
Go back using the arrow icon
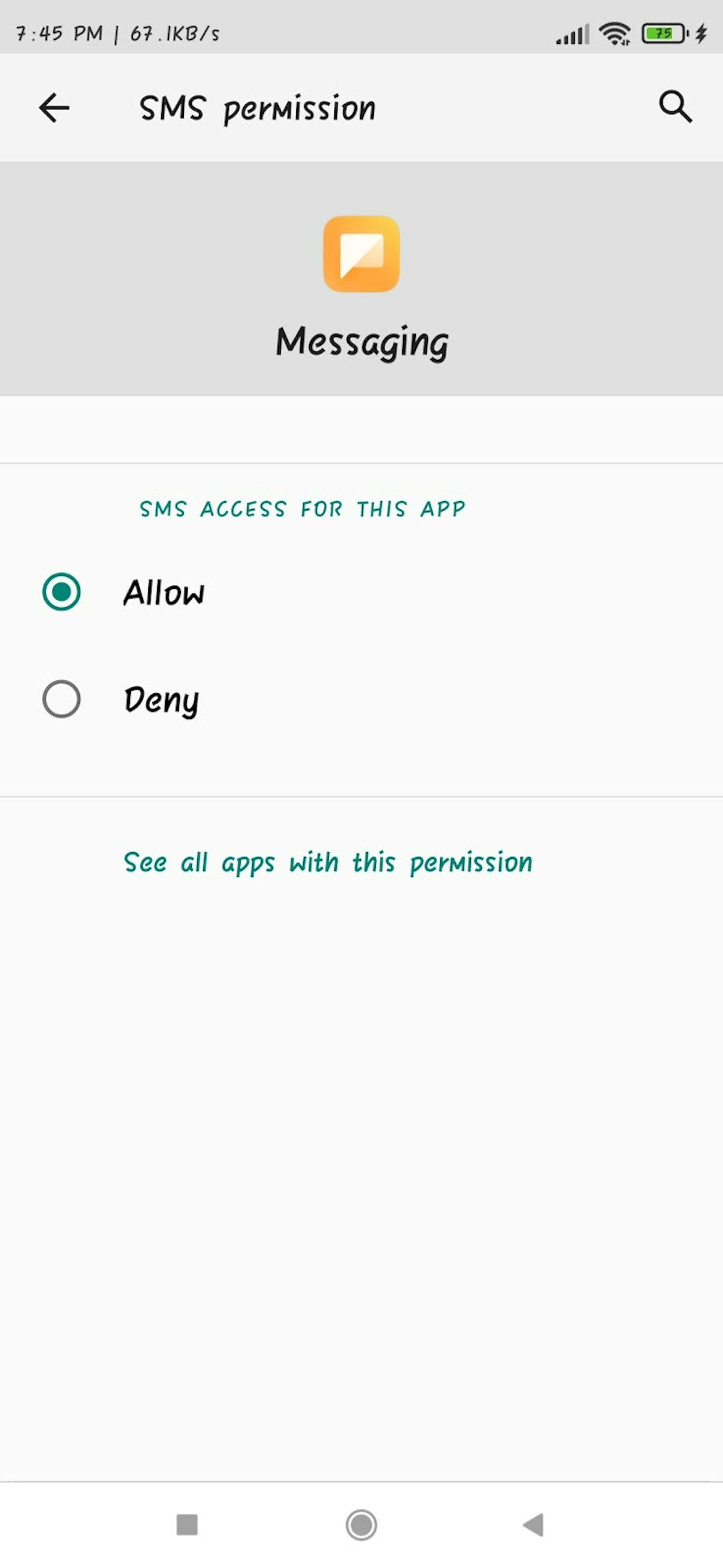pyautogui.click(x=54, y=108)
